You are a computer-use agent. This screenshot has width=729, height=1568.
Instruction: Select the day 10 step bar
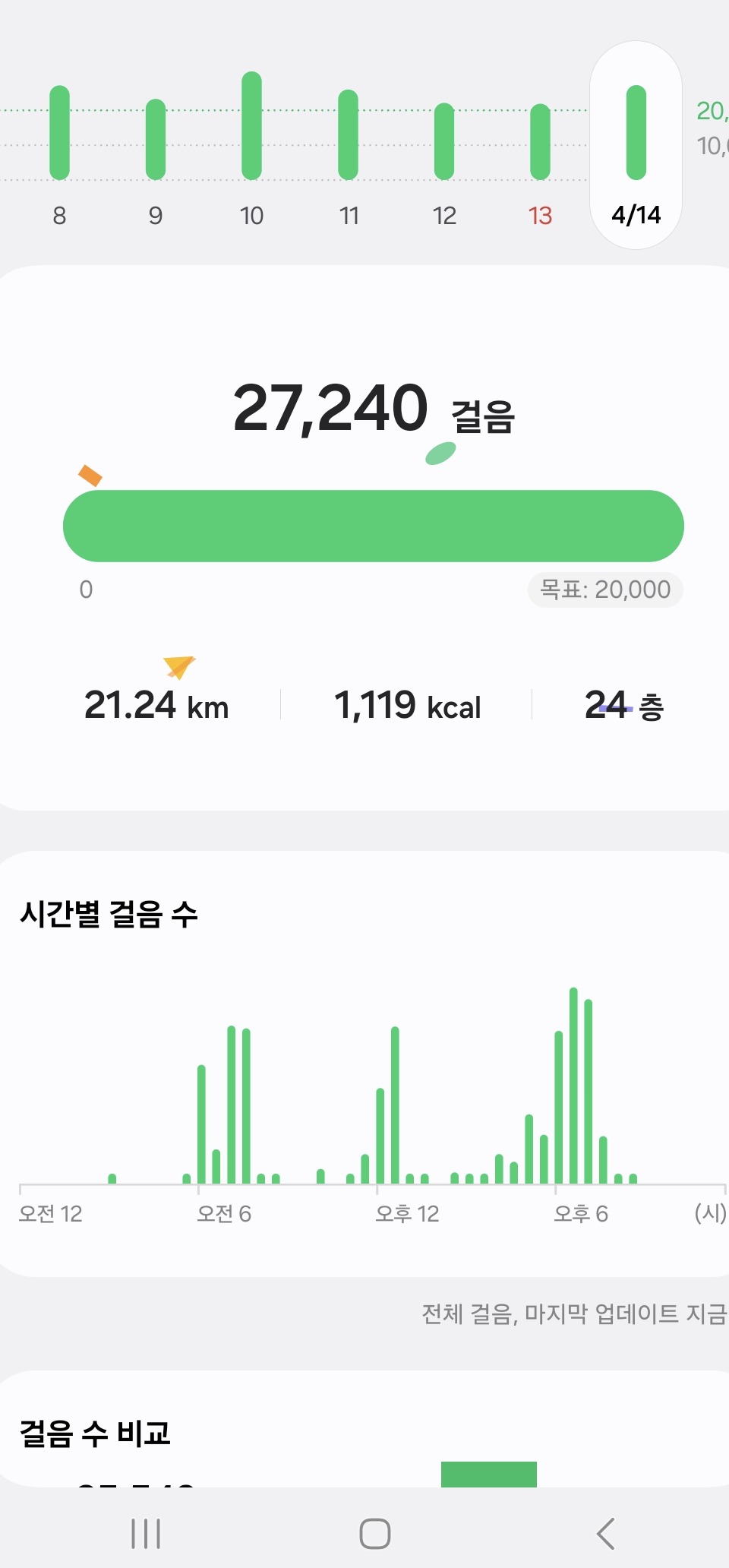[251, 125]
